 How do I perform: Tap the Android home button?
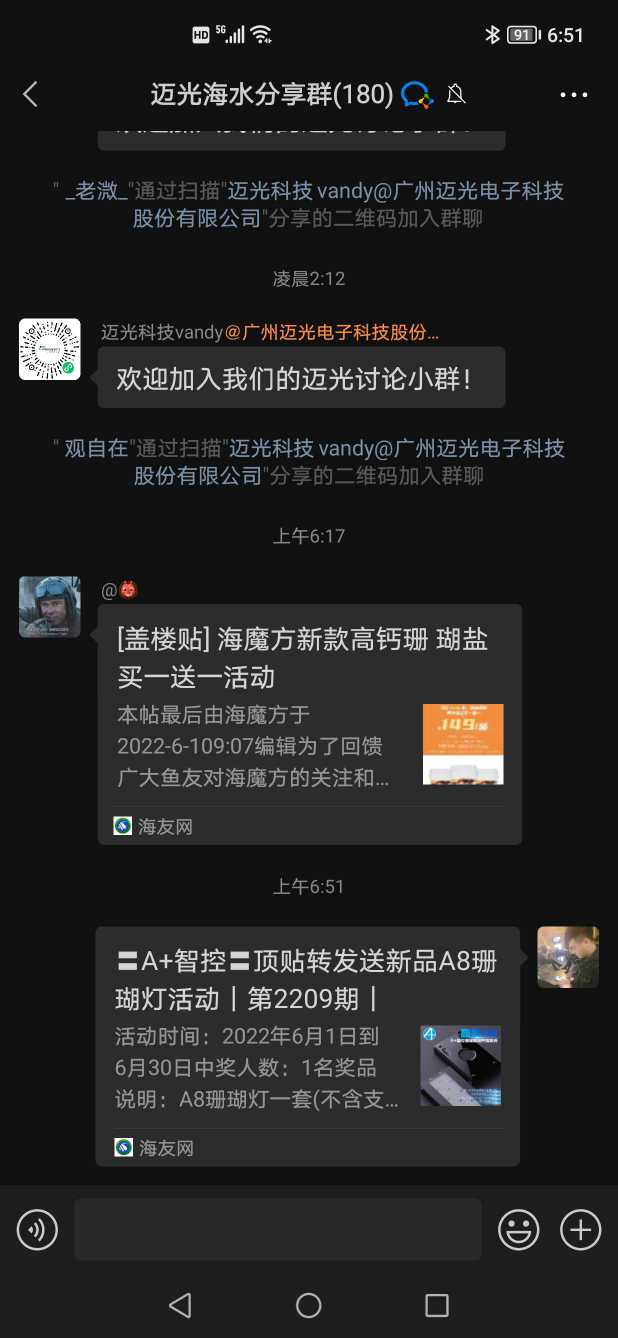coord(309,1305)
